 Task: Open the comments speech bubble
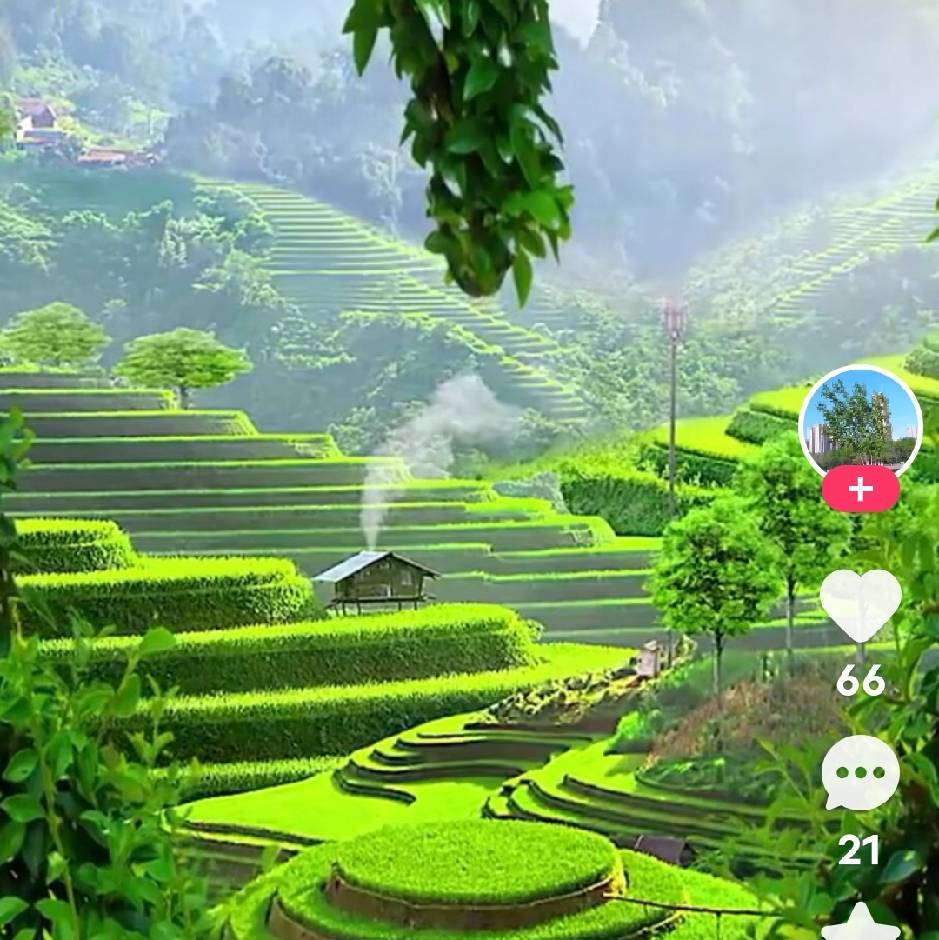(860, 772)
